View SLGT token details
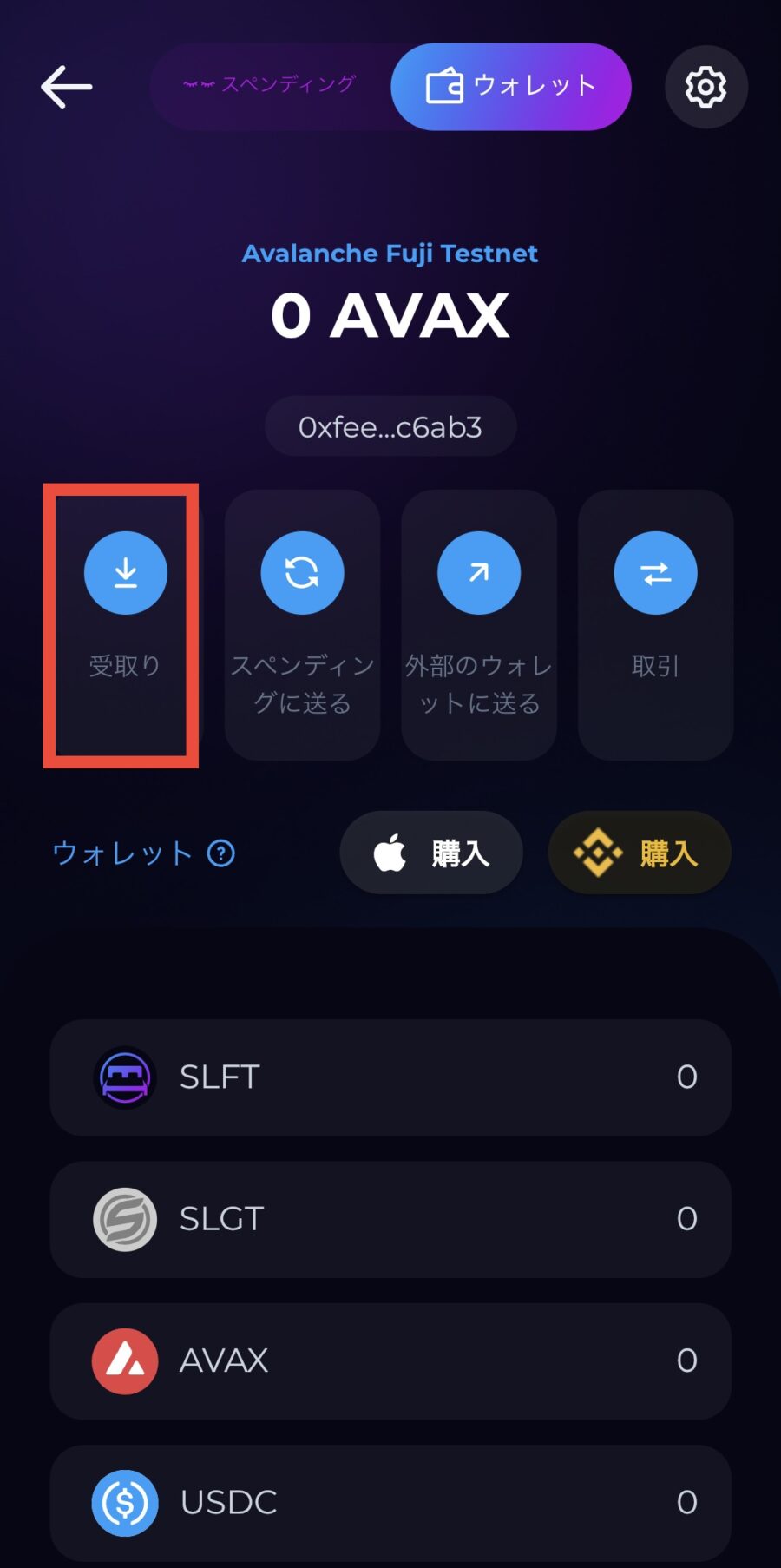 (390, 1218)
